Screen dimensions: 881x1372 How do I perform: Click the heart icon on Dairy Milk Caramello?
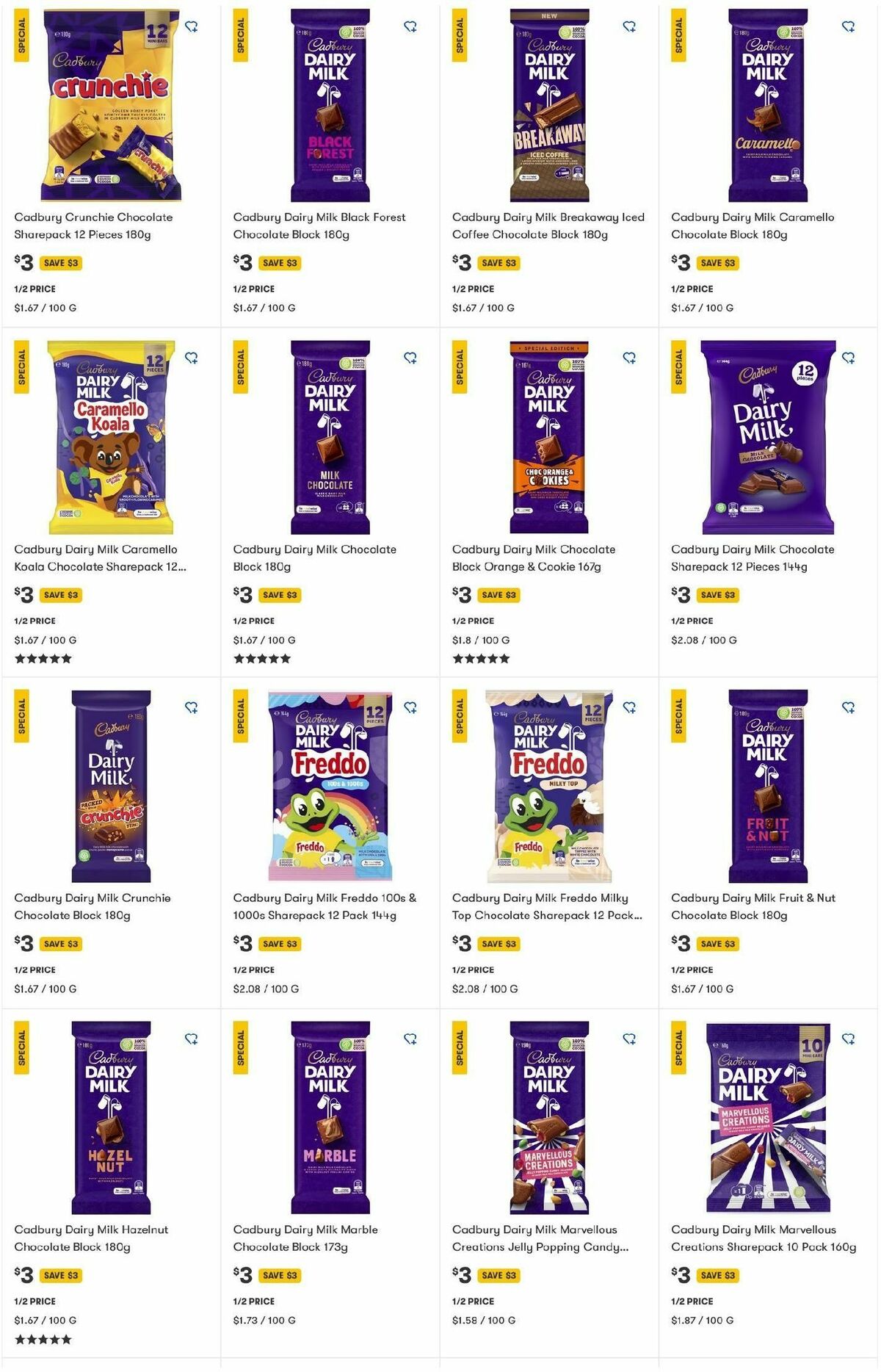(x=848, y=25)
